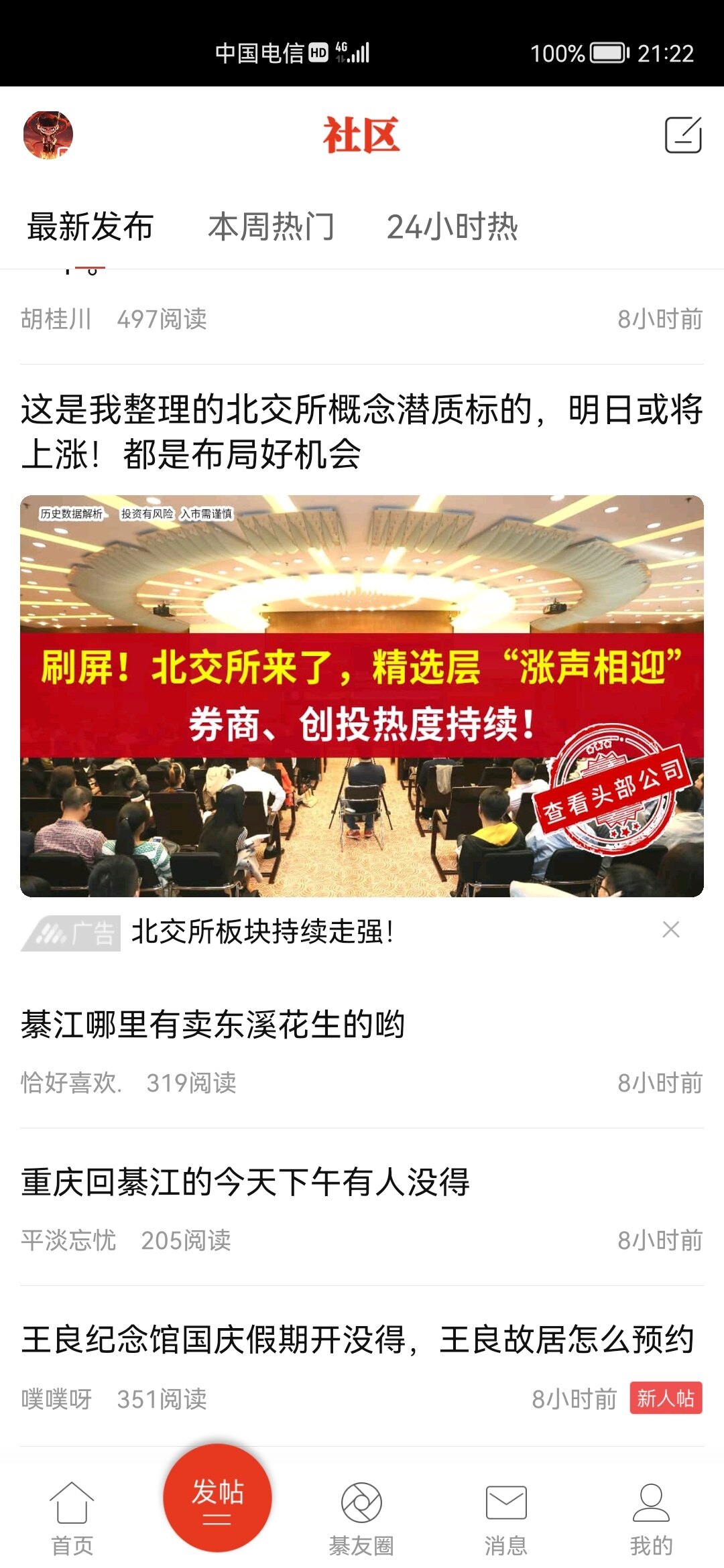Open the profile avatar in the header
The image size is (724, 1568).
pyautogui.click(x=48, y=135)
